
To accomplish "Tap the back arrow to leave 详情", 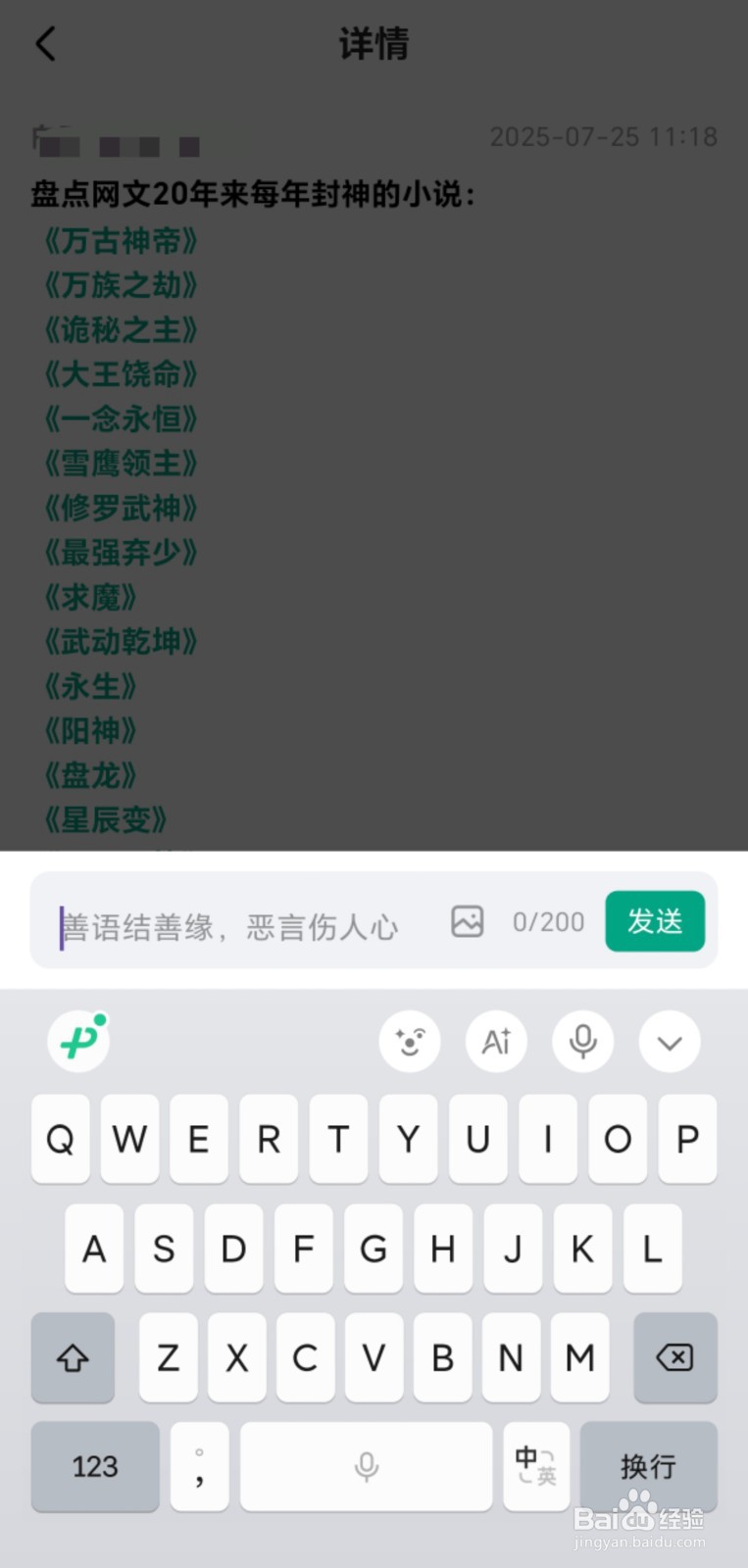I will tap(44, 44).
